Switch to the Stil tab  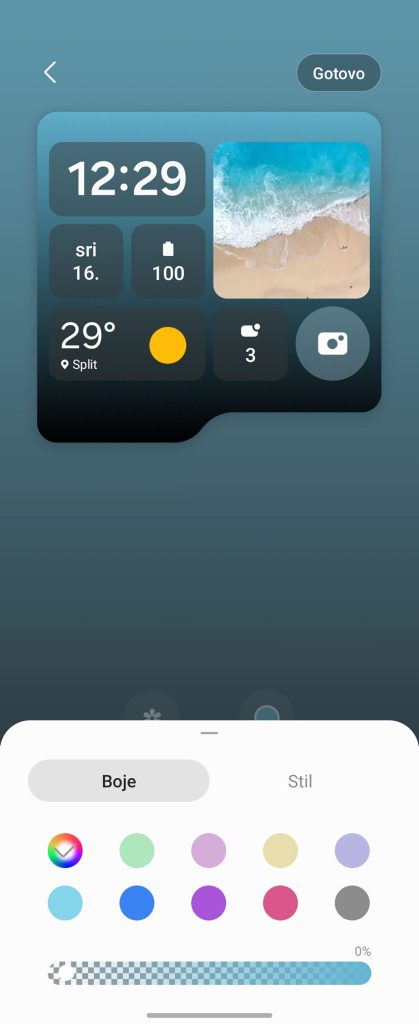click(x=300, y=781)
